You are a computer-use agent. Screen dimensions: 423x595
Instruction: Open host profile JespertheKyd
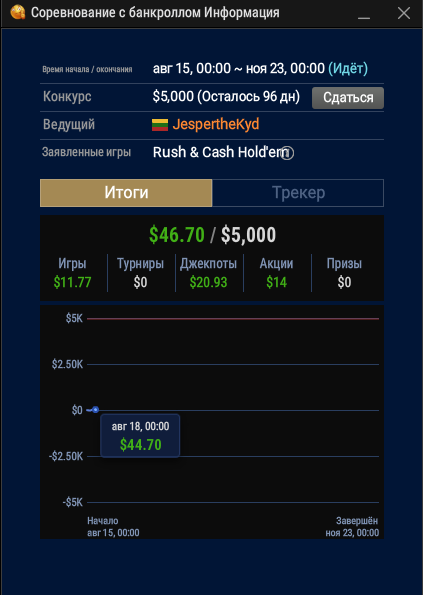[x=215, y=124]
